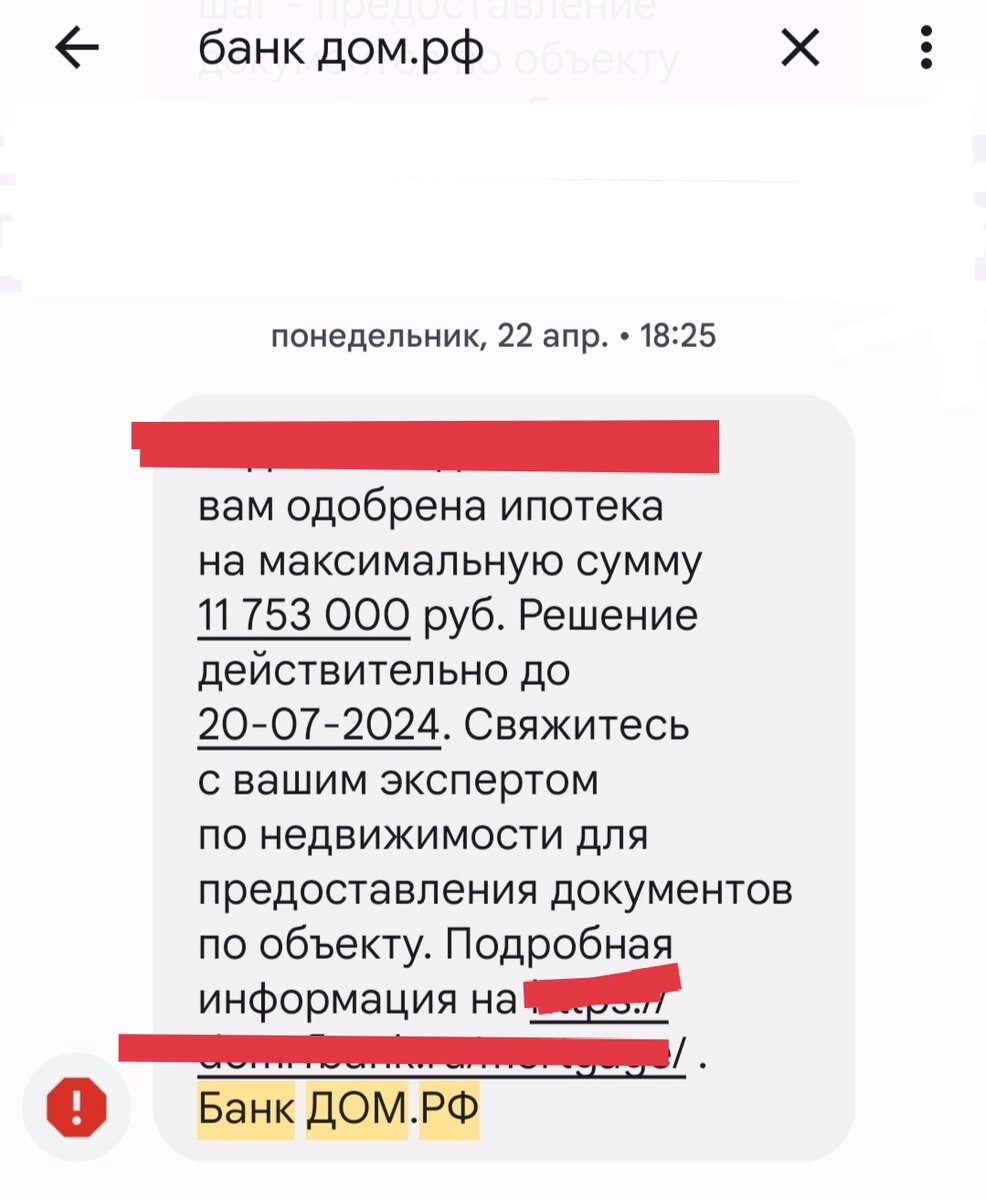
Task: Click the underlined amount '11 753 000'
Action: pos(300,611)
